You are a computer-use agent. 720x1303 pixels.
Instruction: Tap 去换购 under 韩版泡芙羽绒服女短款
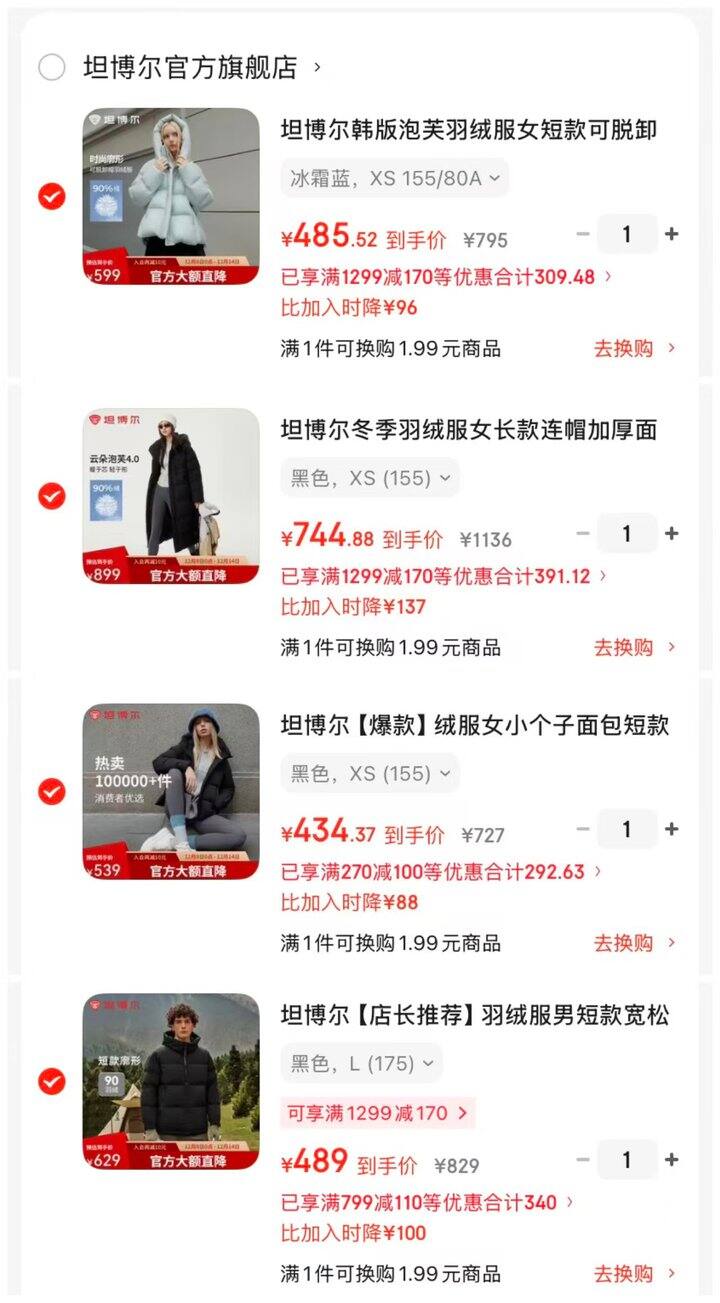[x=634, y=348]
